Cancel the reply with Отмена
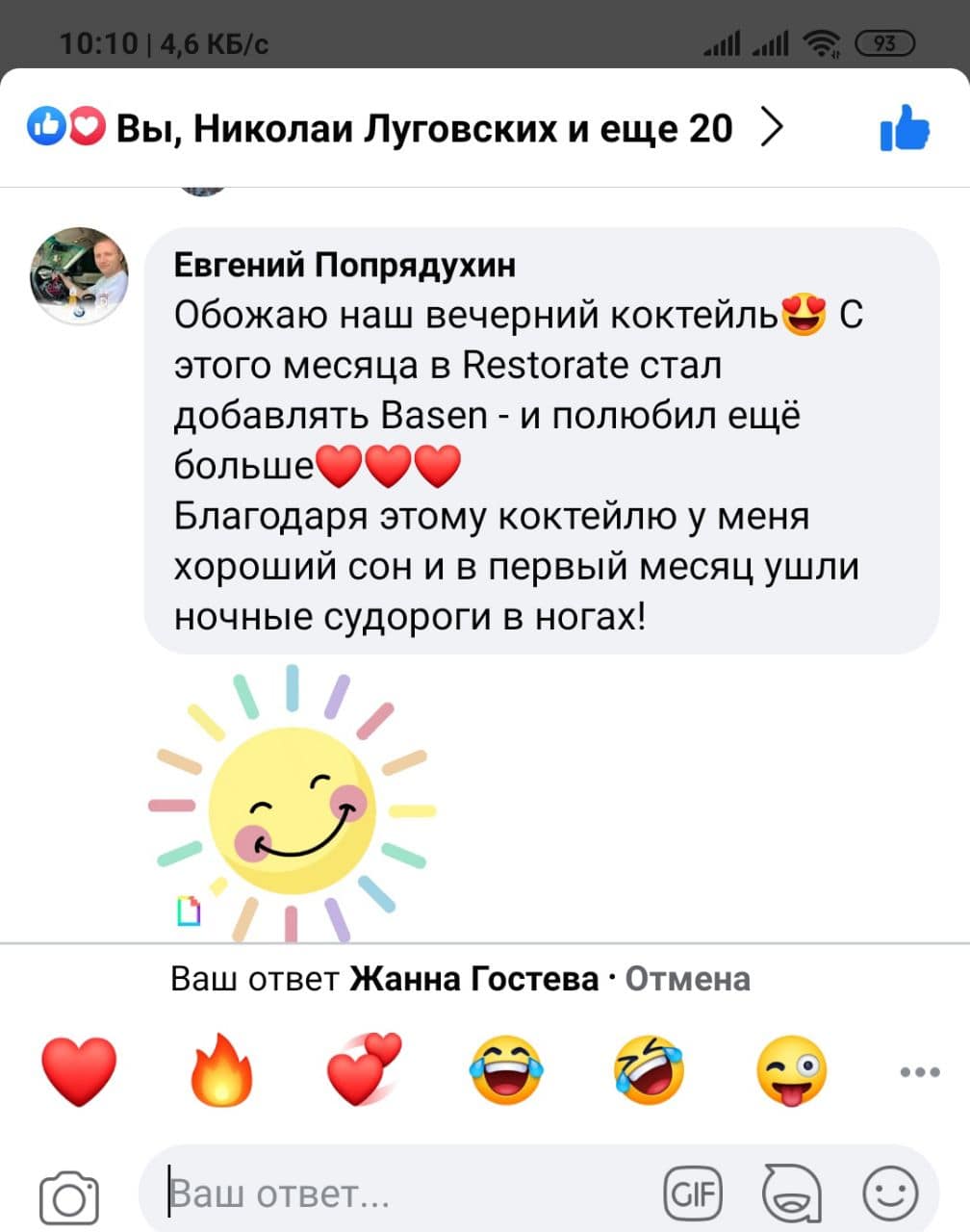970x1232 pixels. click(687, 979)
